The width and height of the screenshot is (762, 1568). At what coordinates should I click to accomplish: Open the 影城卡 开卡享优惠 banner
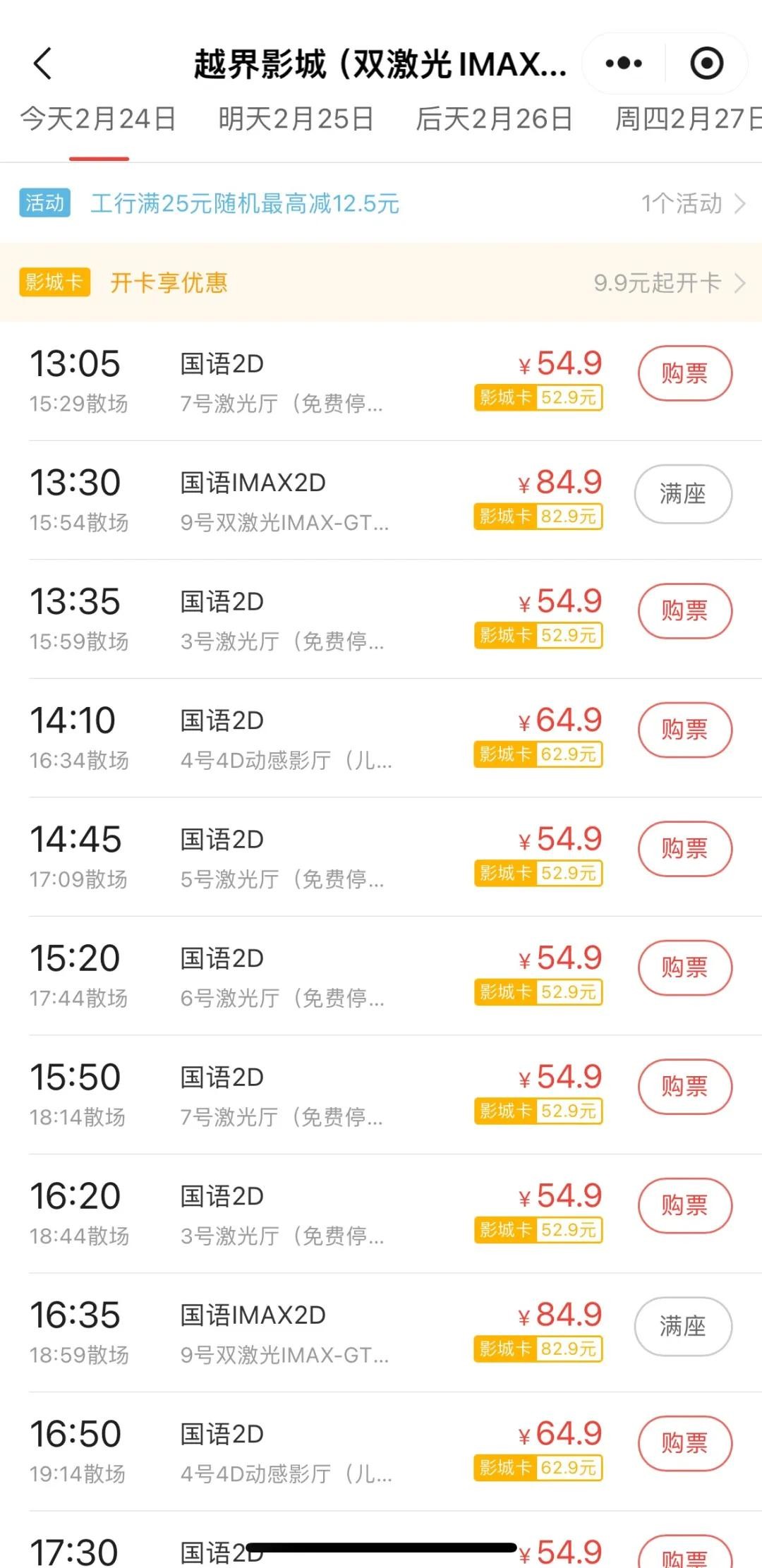pyautogui.click(x=381, y=282)
